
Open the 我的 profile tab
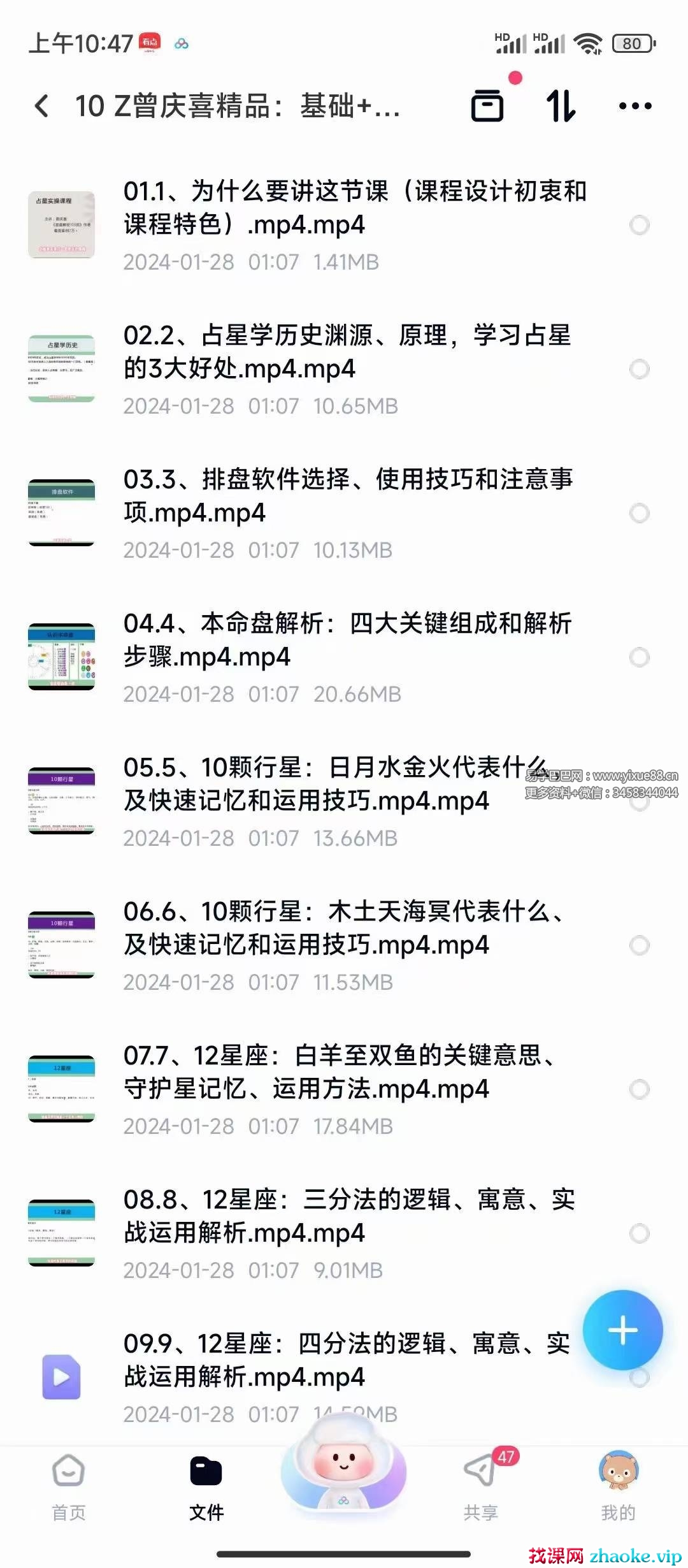pyautogui.click(x=618, y=1486)
